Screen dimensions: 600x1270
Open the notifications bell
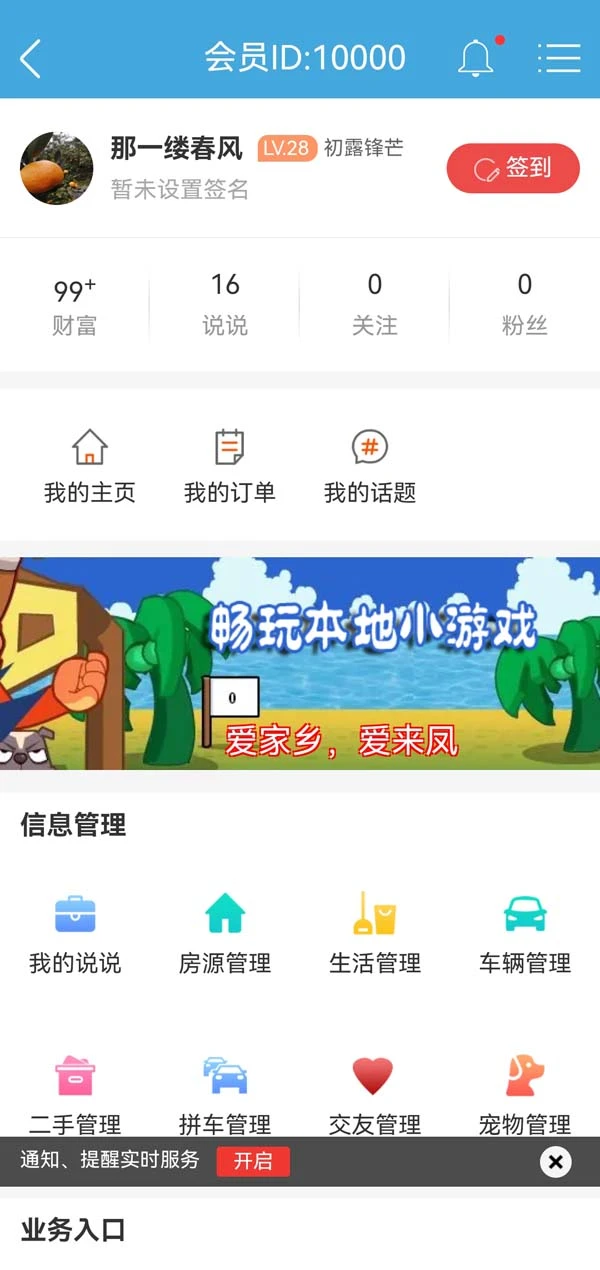pyautogui.click(x=477, y=58)
